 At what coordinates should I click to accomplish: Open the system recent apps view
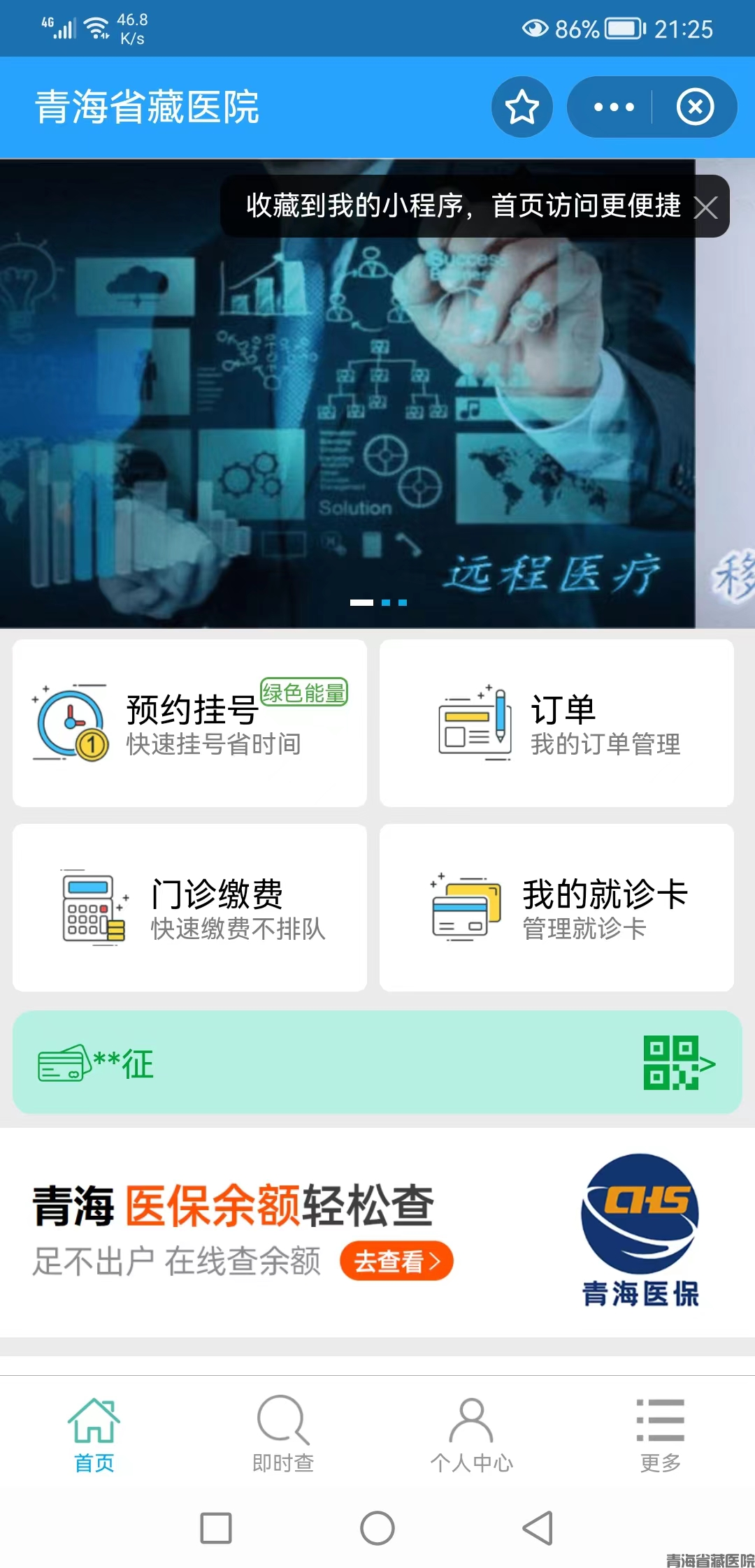(x=216, y=1528)
